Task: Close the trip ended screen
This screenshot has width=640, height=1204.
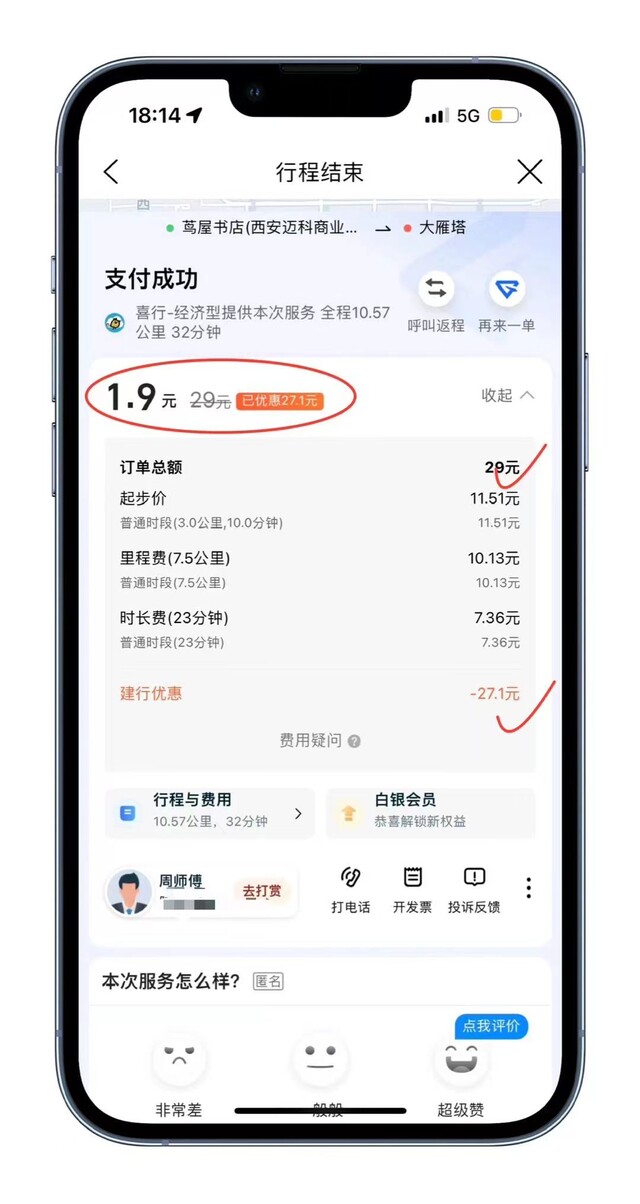Action: point(529,172)
